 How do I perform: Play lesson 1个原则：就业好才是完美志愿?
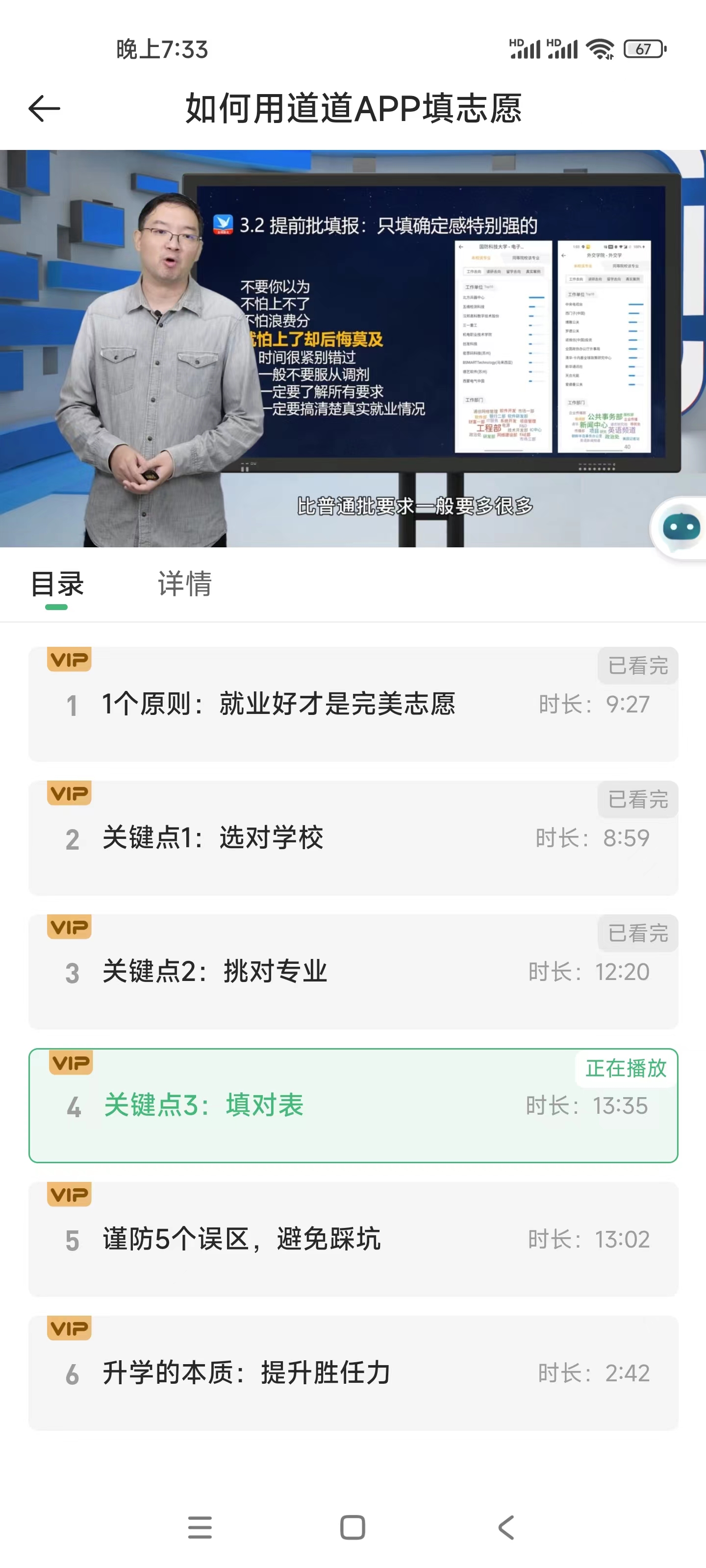click(x=353, y=704)
